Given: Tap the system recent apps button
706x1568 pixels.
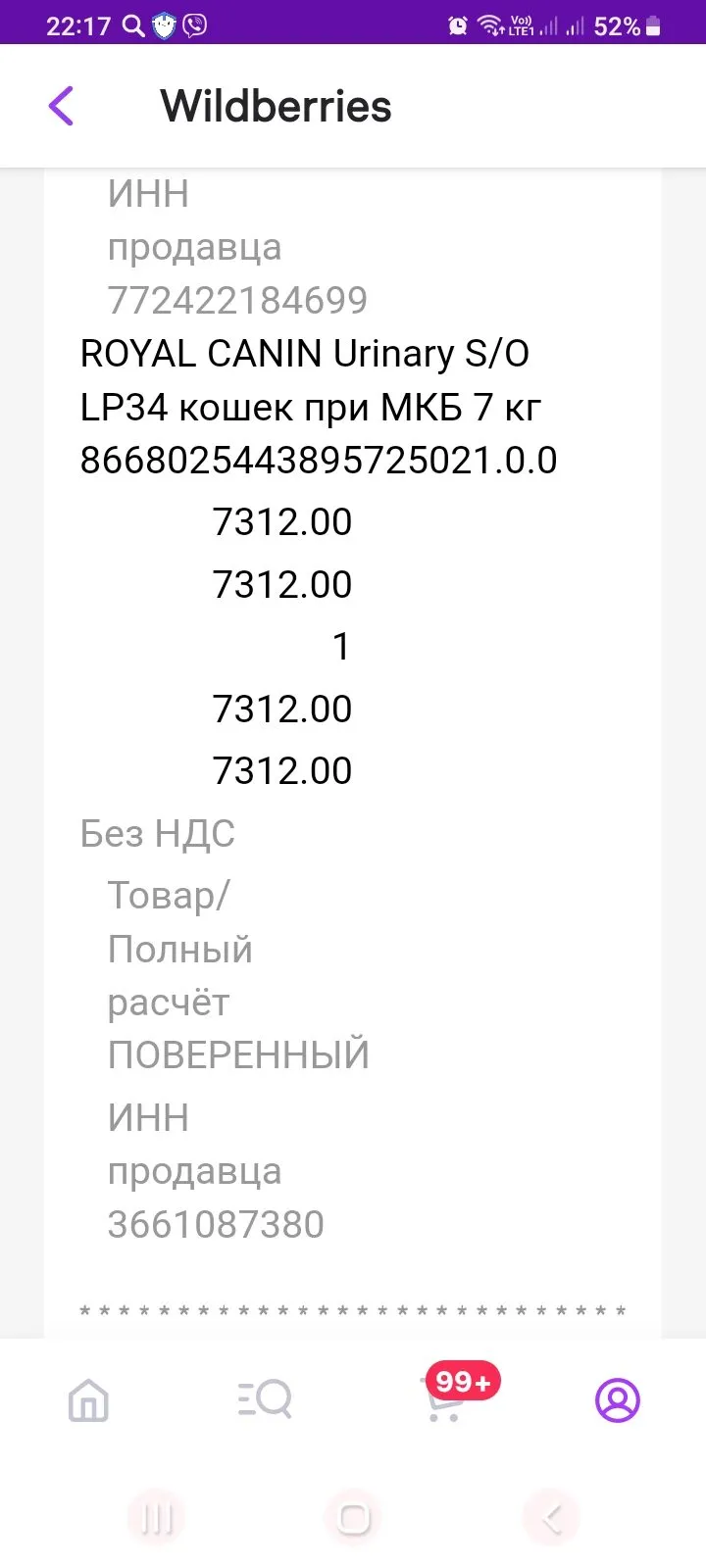Looking at the screenshot, I should point(157,1518).
